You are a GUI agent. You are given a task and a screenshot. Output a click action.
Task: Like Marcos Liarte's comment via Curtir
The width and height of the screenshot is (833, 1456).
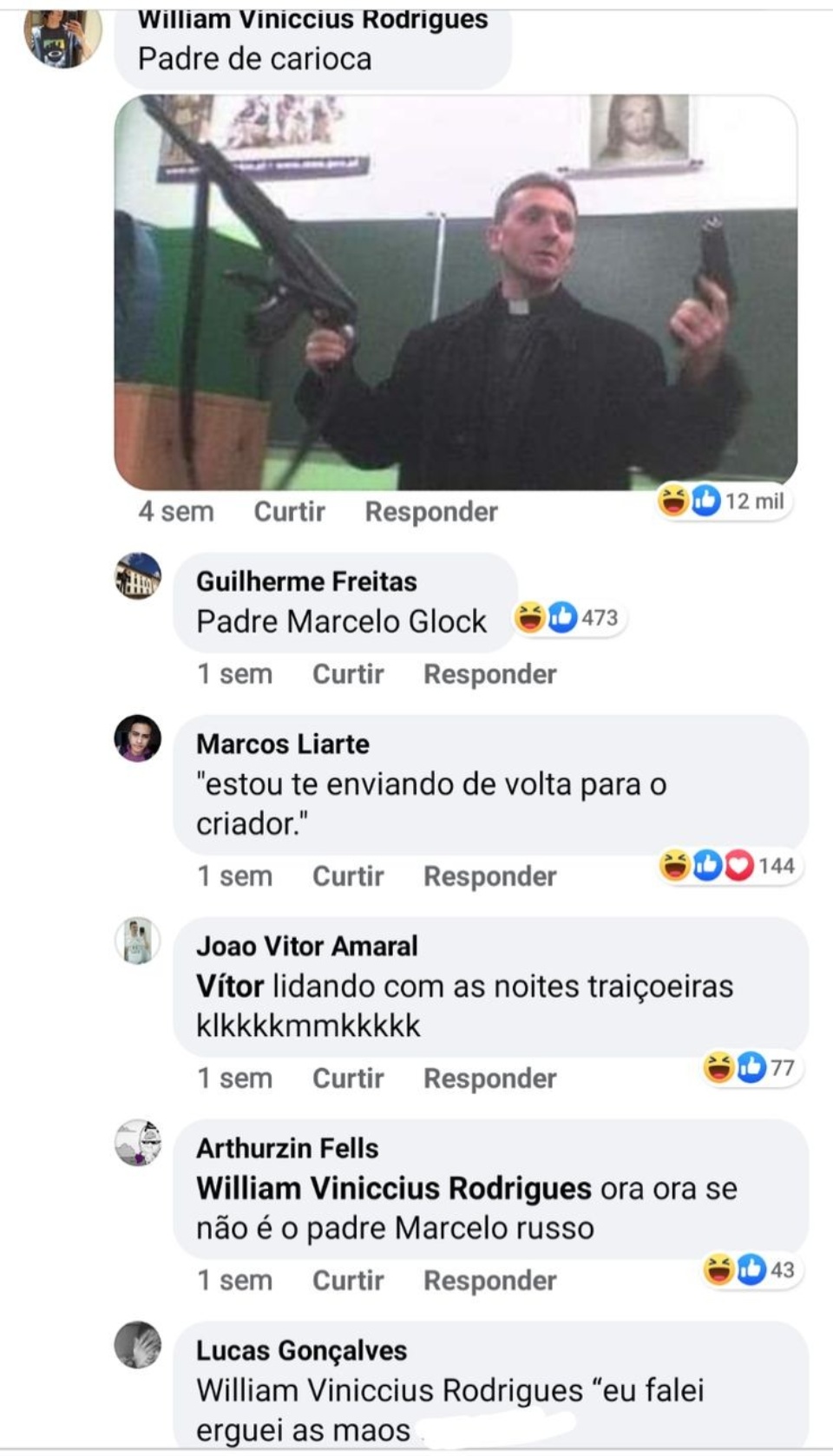pyautogui.click(x=348, y=876)
